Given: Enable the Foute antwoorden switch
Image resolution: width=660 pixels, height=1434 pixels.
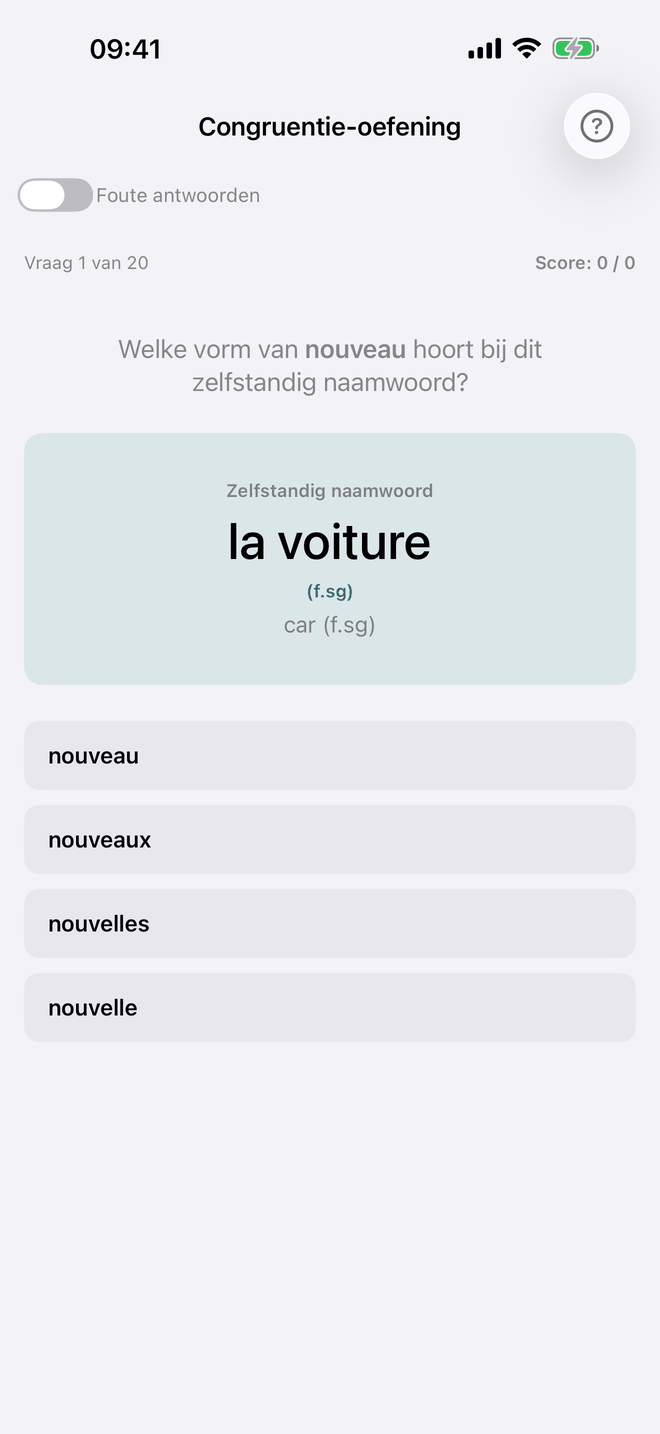Looking at the screenshot, I should pyautogui.click(x=55, y=195).
